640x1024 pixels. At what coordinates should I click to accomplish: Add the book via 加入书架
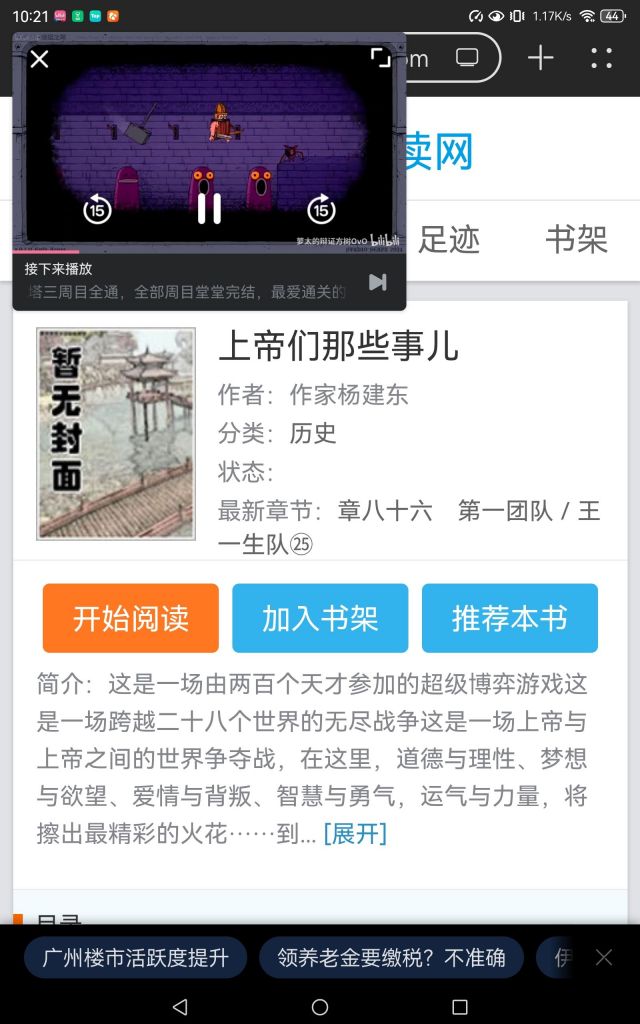(320, 618)
